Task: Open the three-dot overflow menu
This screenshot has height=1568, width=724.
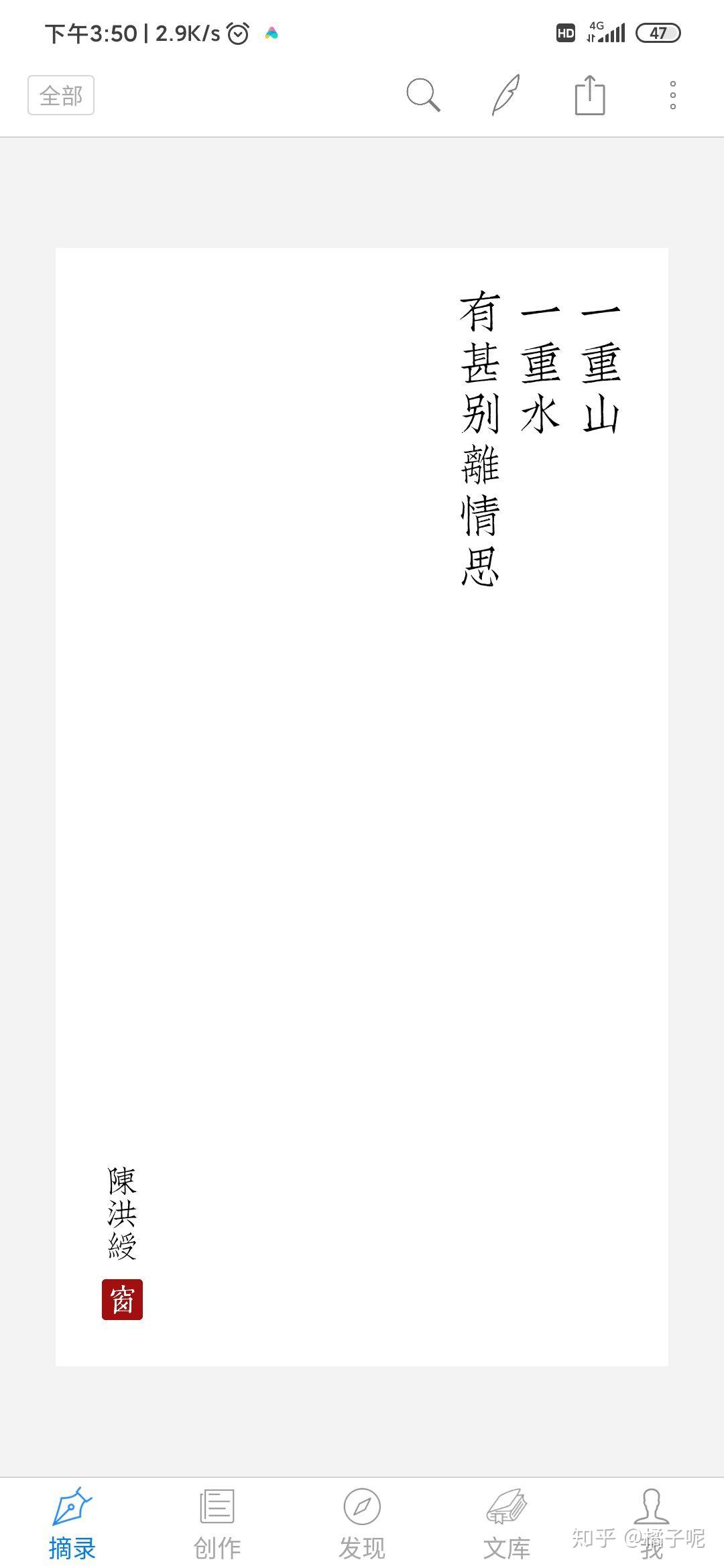Action: [672, 95]
